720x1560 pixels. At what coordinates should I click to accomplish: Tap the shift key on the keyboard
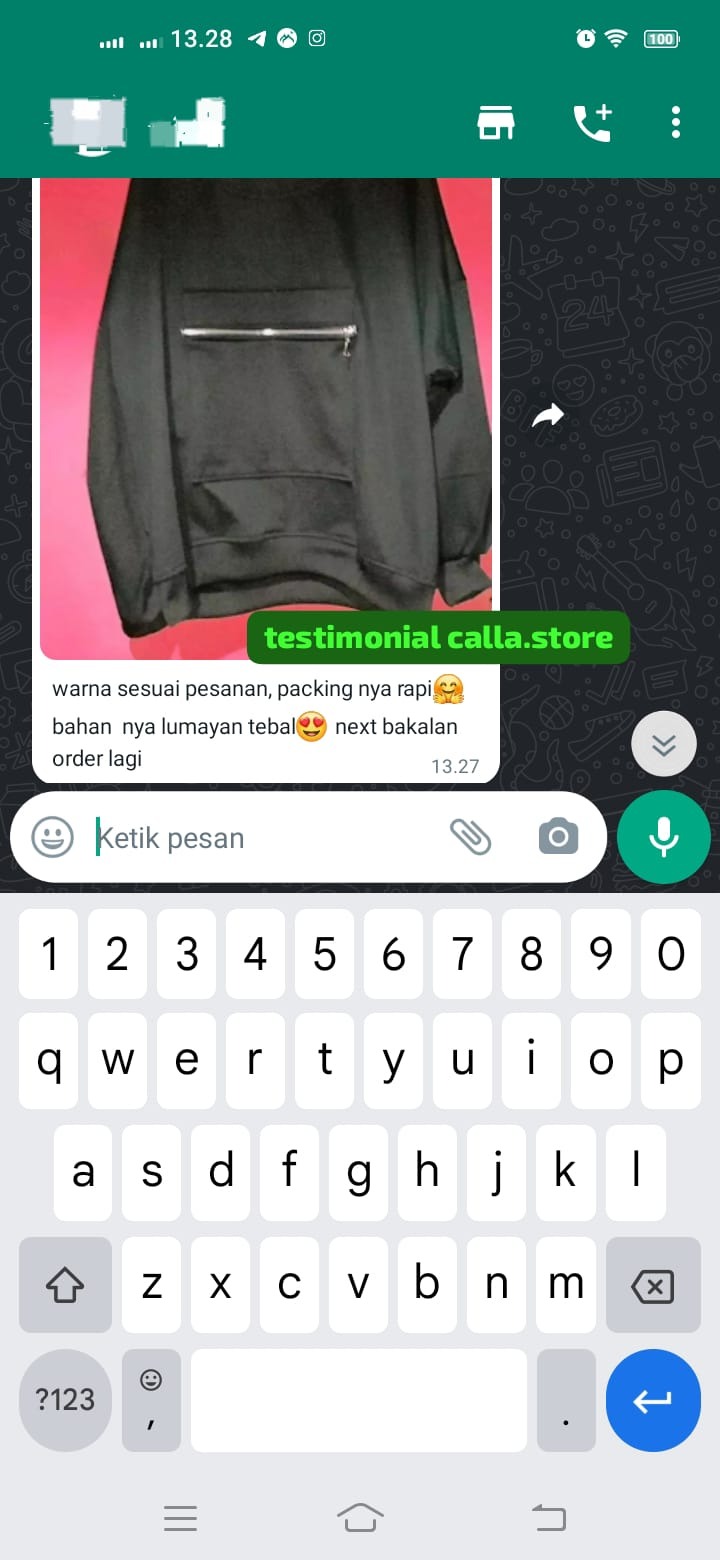click(x=65, y=1285)
